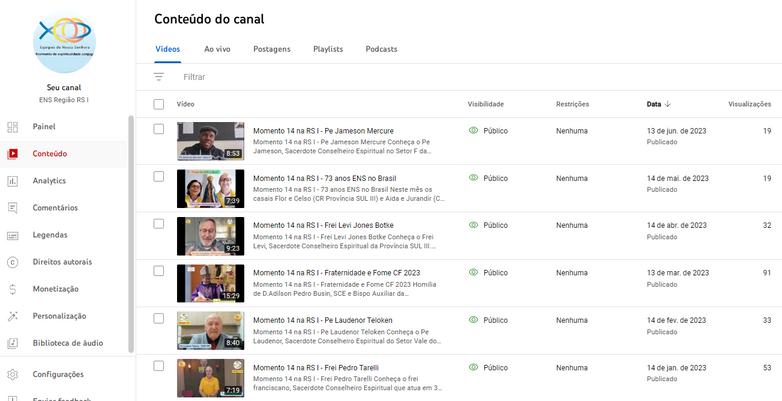
Task: Go to Painel in the sidebar
Action: tap(44, 127)
